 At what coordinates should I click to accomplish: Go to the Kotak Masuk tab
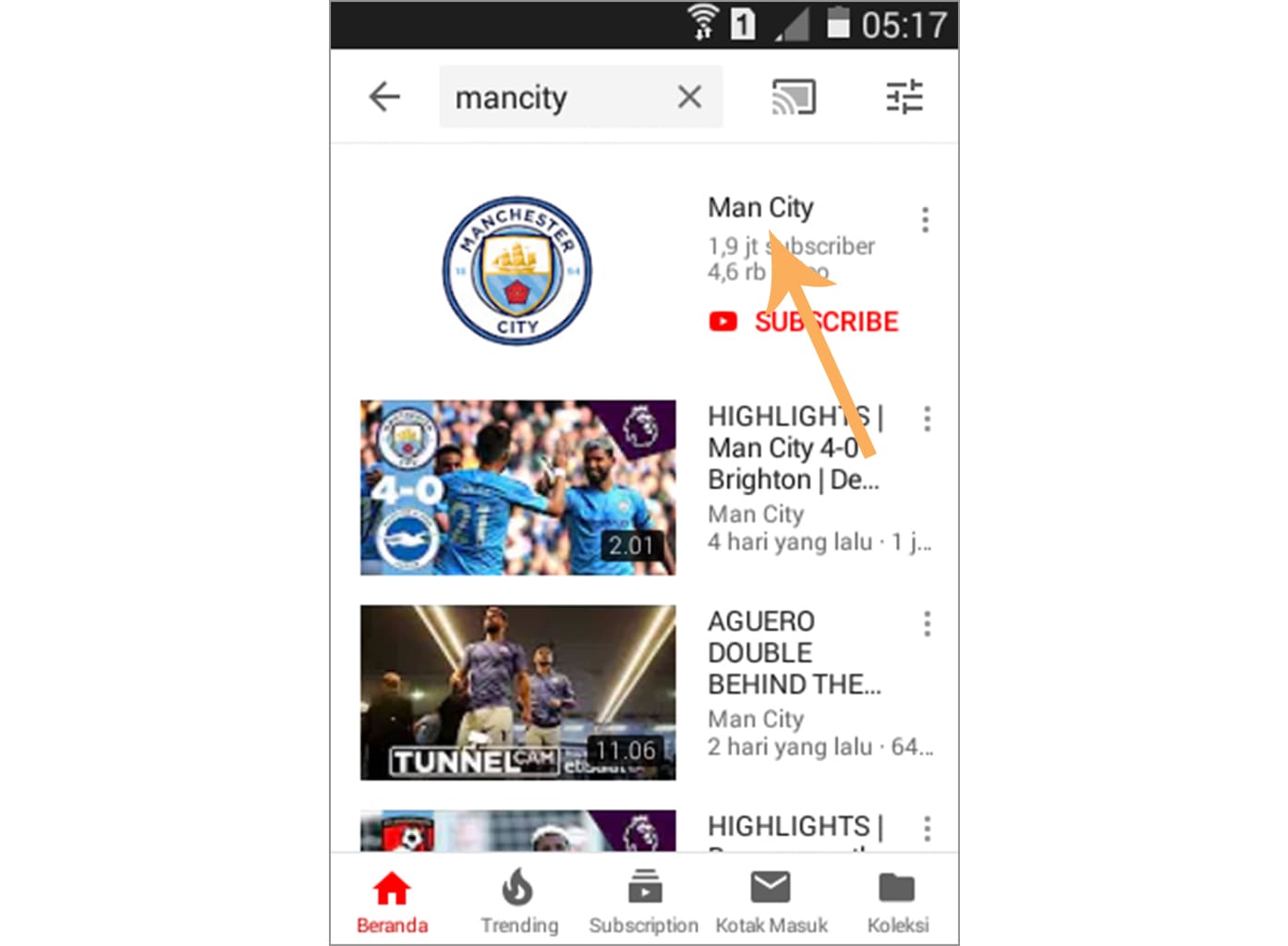(x=772, y=901)
